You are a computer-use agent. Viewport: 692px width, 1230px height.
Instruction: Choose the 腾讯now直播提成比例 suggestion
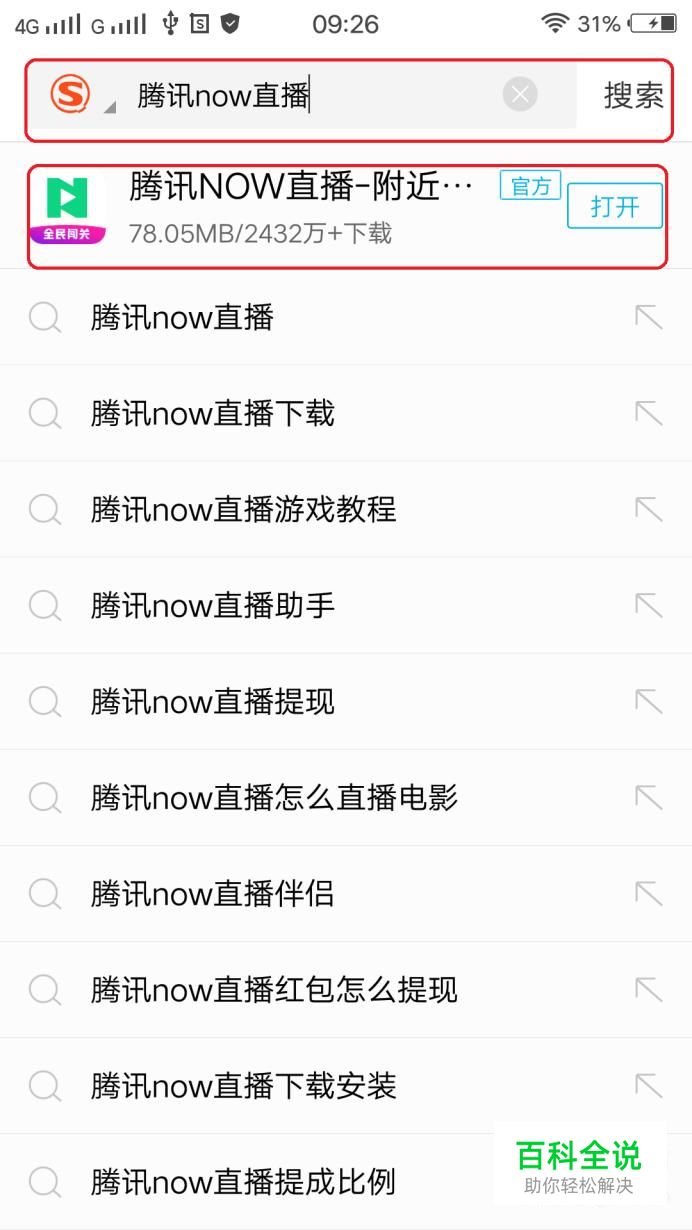(243, 1182)
